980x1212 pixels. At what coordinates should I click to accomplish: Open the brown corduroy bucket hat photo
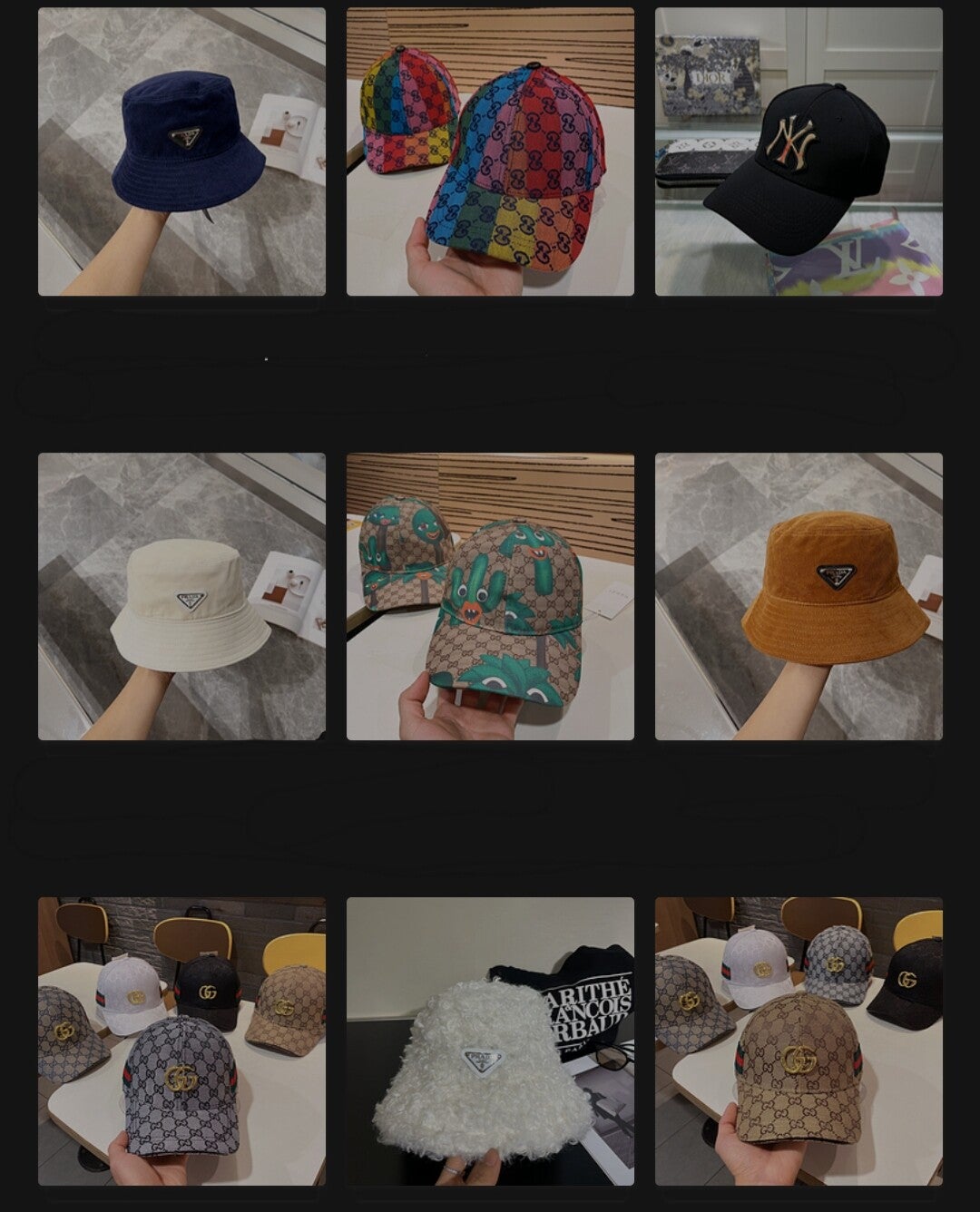[799, 596]
